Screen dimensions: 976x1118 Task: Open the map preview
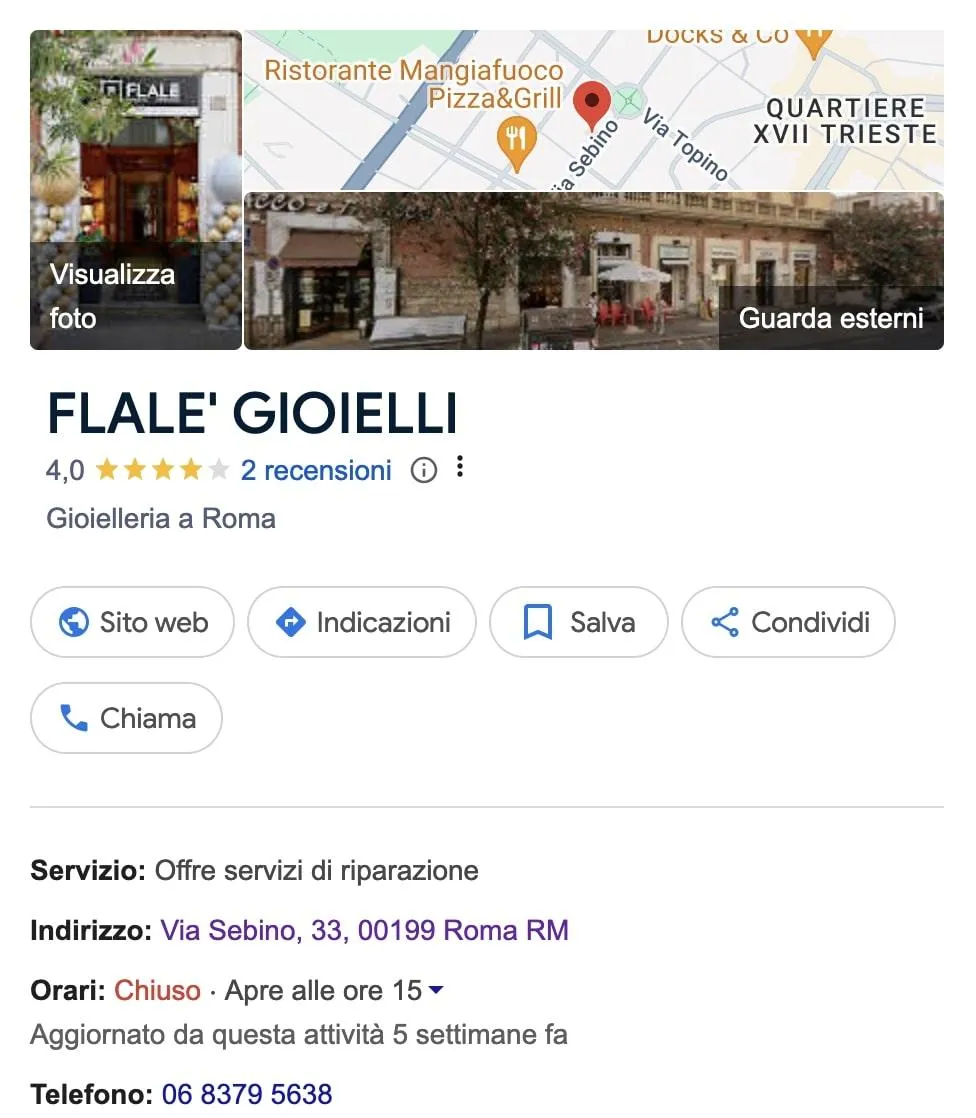[594, 110]
